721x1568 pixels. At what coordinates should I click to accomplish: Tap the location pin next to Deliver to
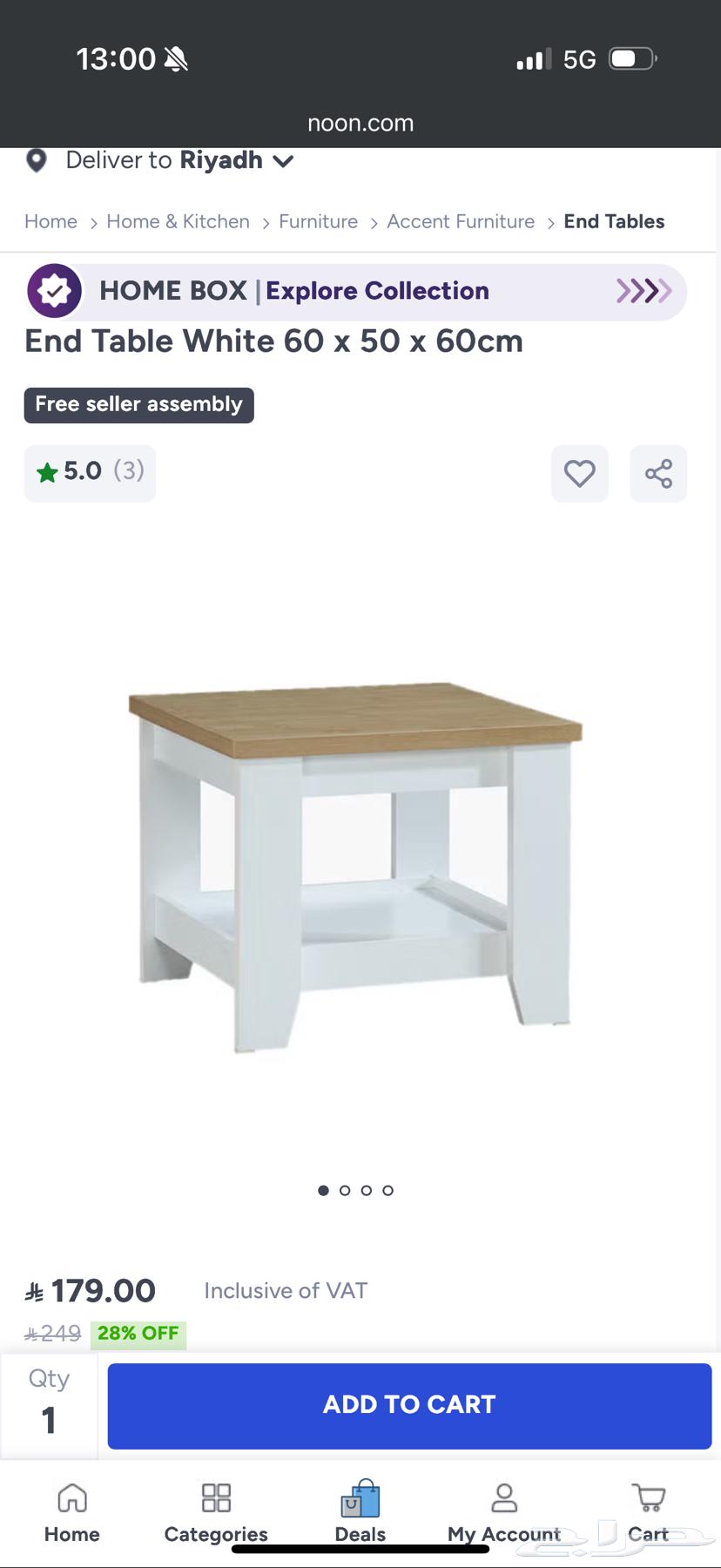(x=36, y=160)
